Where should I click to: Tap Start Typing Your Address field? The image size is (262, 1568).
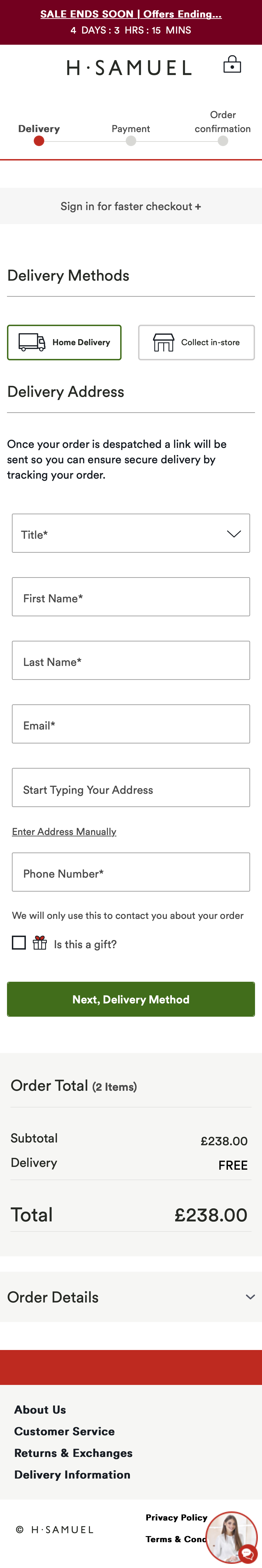pyautogui.click(x=130, y=788)
